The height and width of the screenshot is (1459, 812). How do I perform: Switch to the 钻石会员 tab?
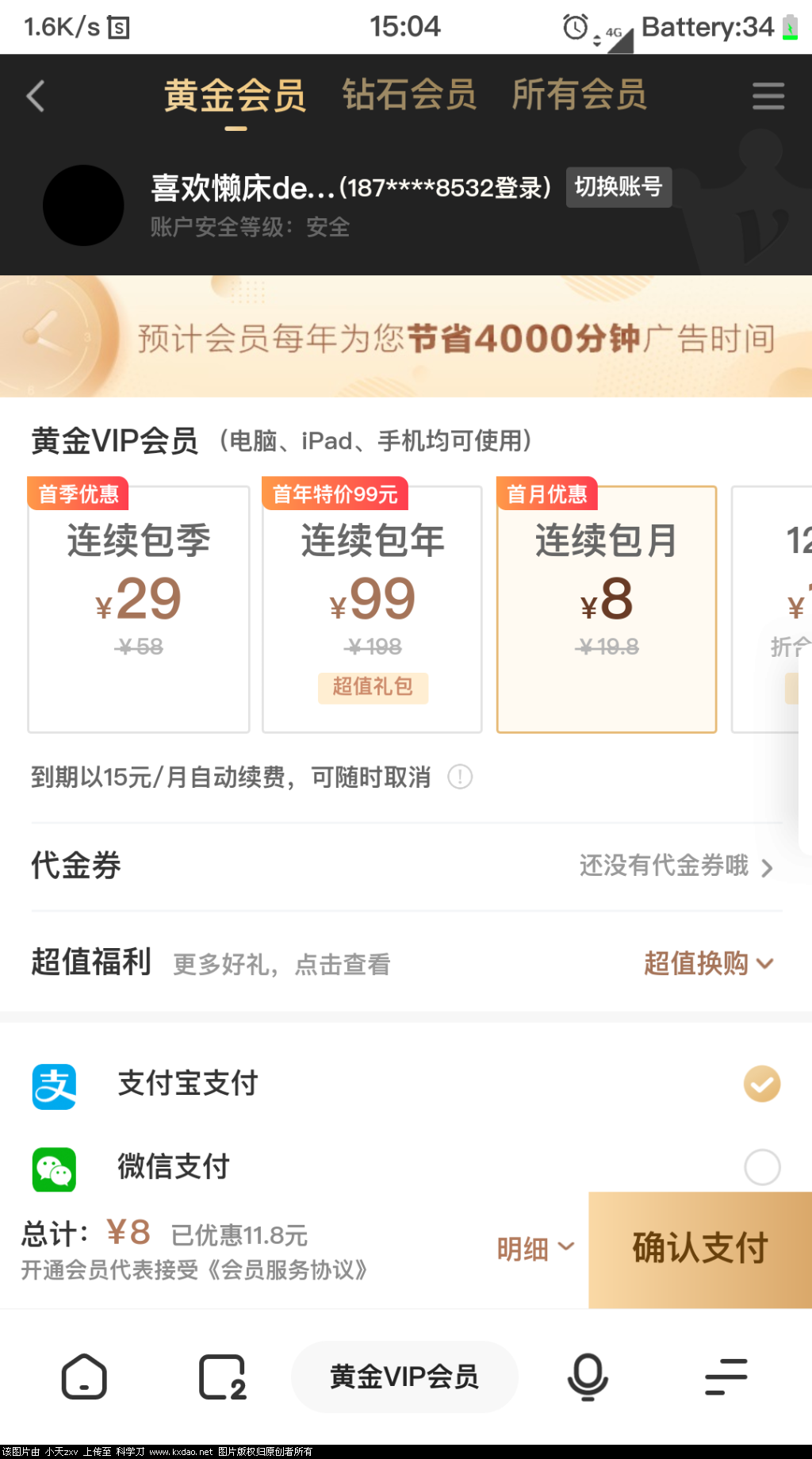[x=409, y=95]
